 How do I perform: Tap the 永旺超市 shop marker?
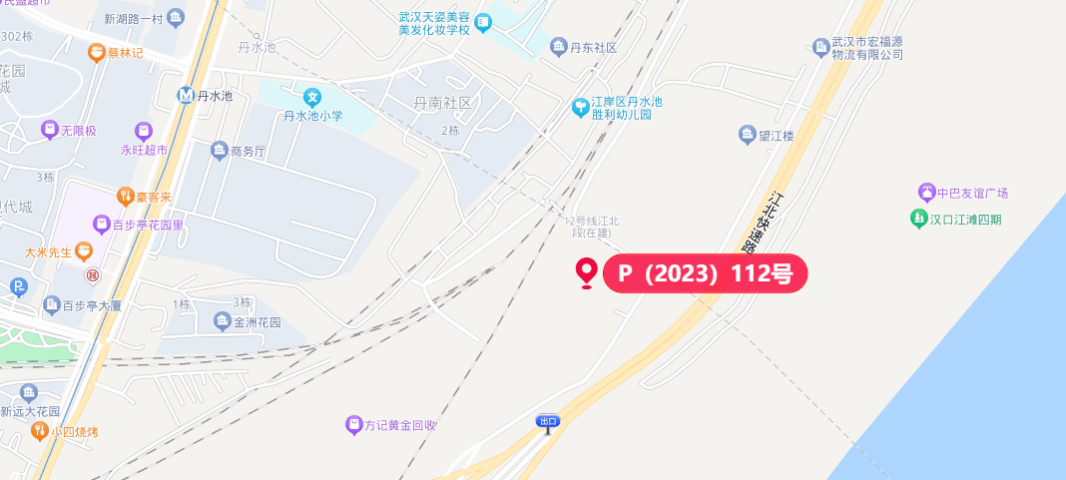pyautogui.click(x=144, y=131)
